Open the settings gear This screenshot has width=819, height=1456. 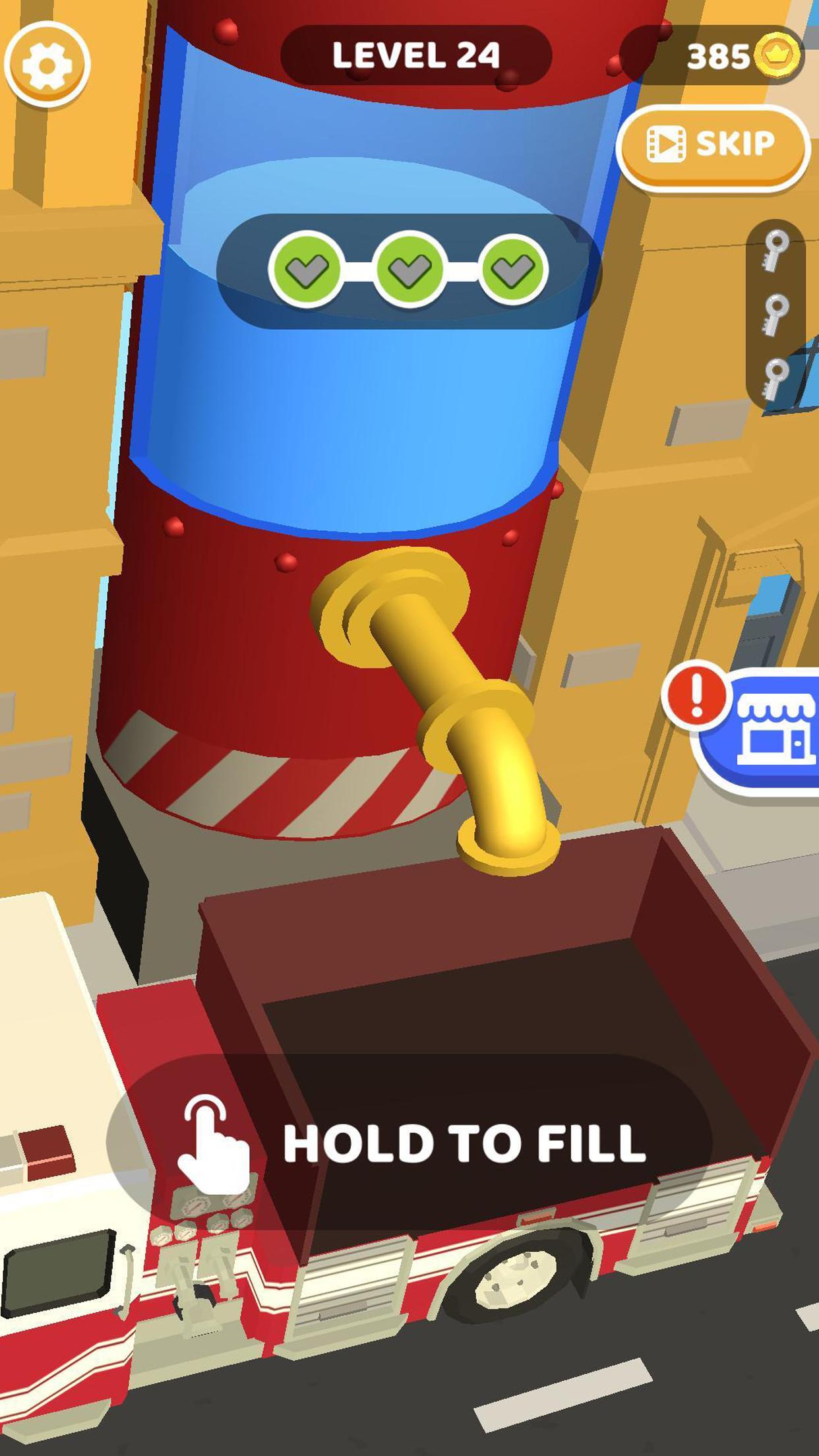pos(46,64)
